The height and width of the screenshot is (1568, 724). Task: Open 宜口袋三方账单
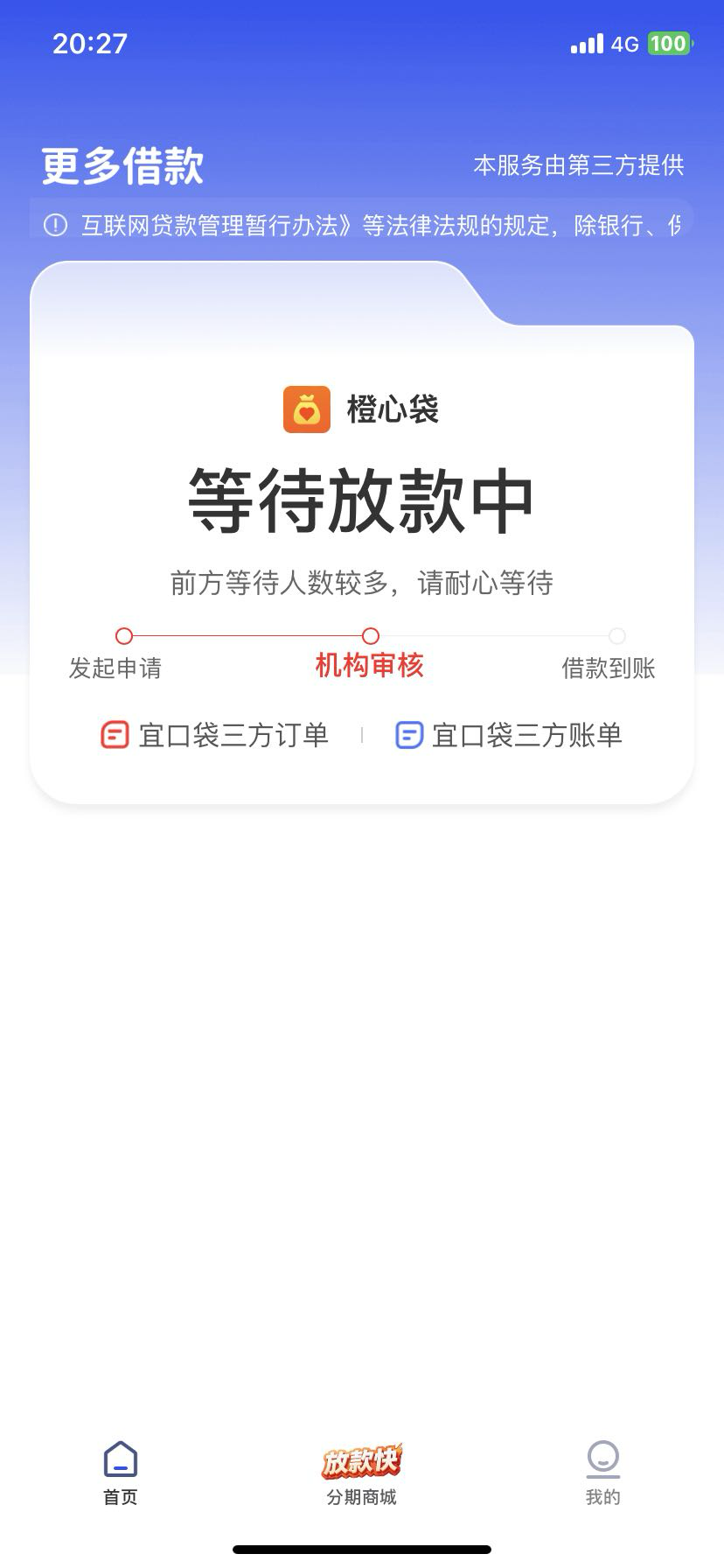(509, 735)
